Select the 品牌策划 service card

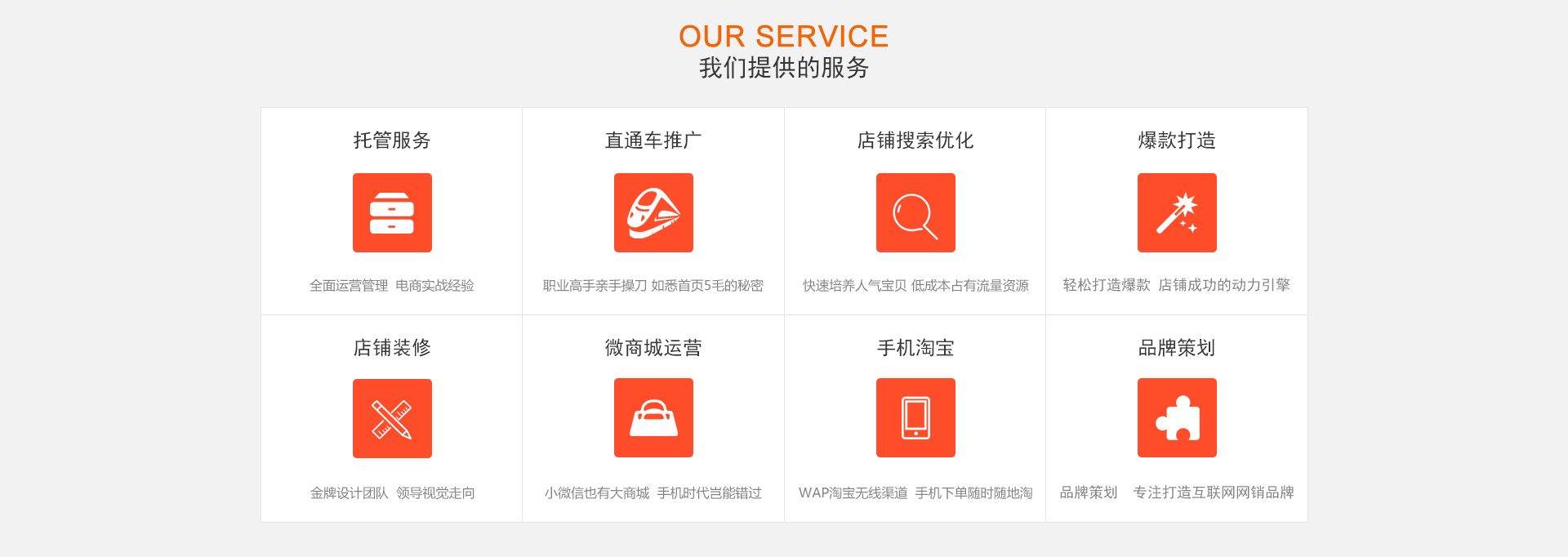(1177, 418)
